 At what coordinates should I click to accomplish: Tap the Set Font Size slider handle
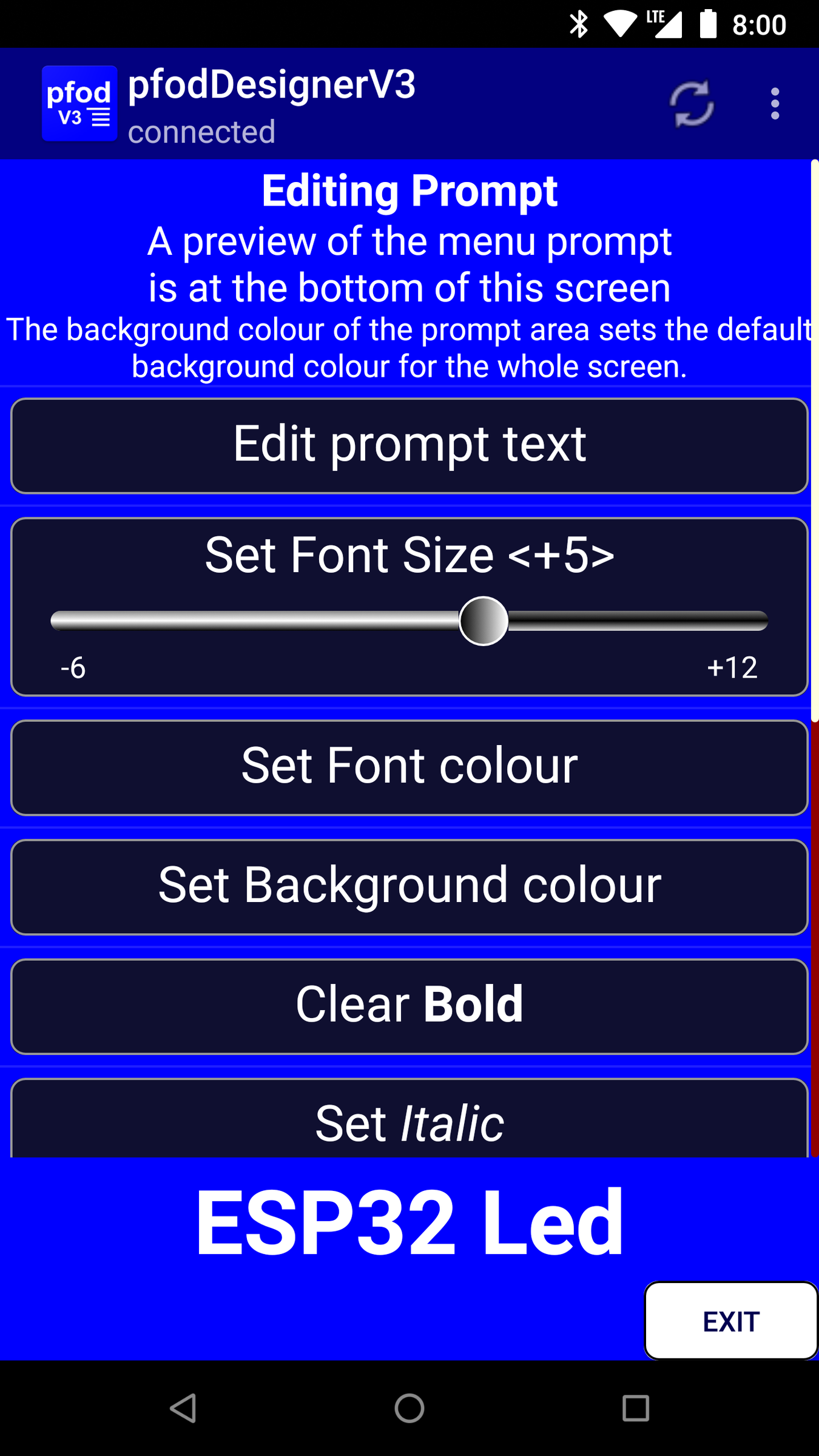484,621
